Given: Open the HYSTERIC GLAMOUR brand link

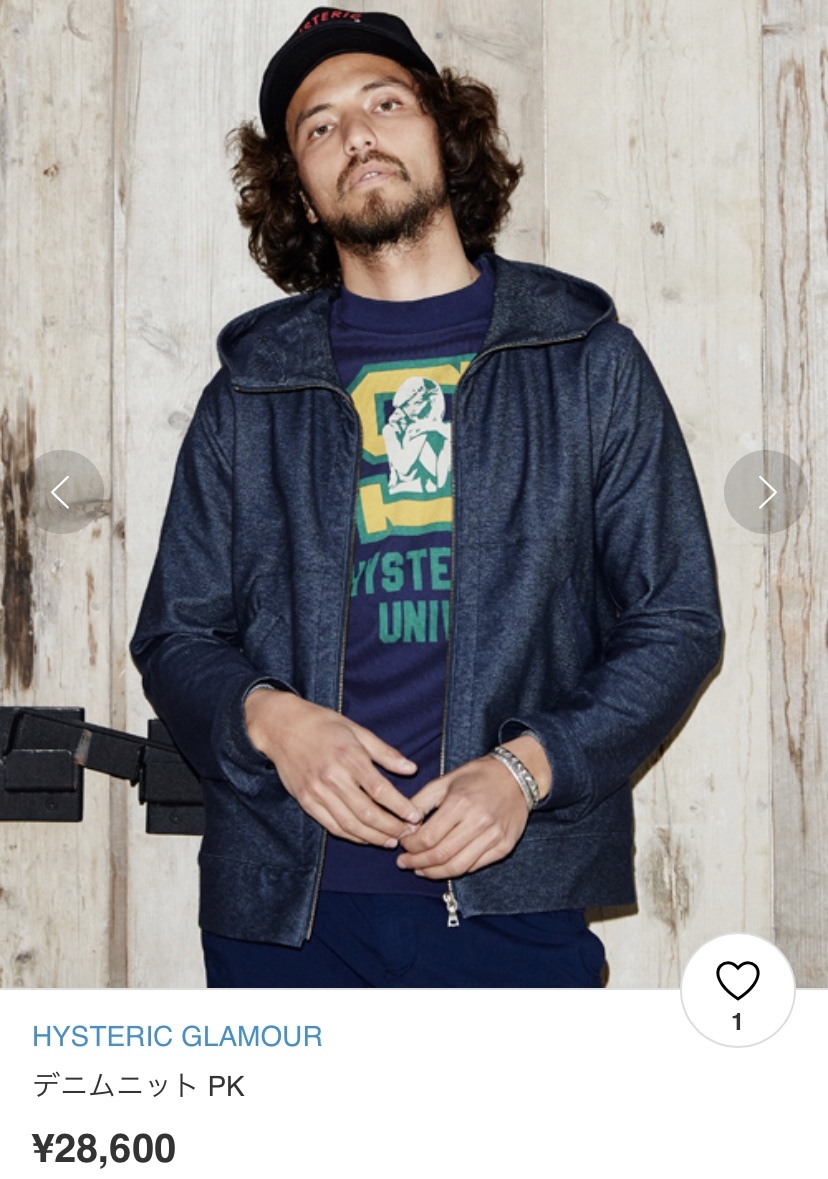Looking at the screenshot, I should (177, 1036).
